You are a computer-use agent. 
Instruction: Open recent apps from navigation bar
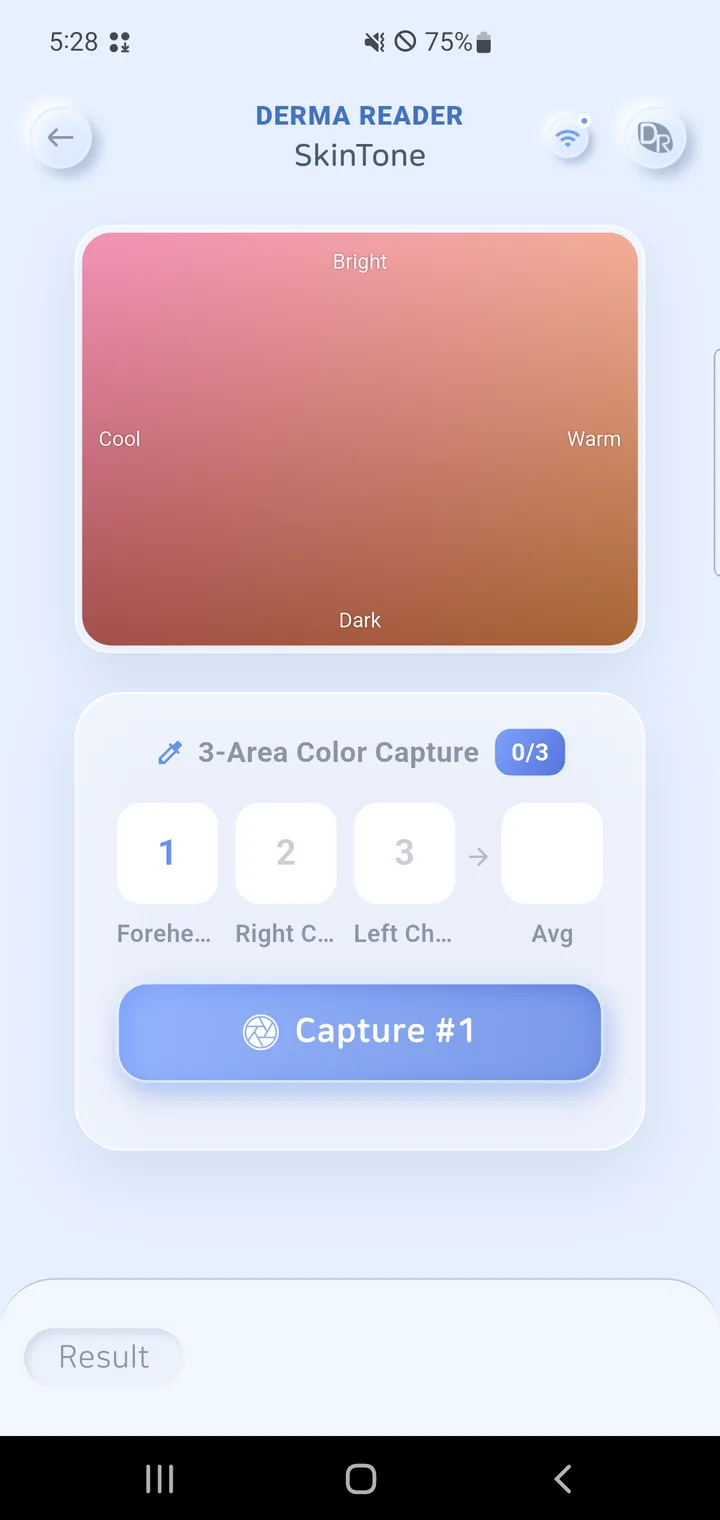pos(160,1479)
